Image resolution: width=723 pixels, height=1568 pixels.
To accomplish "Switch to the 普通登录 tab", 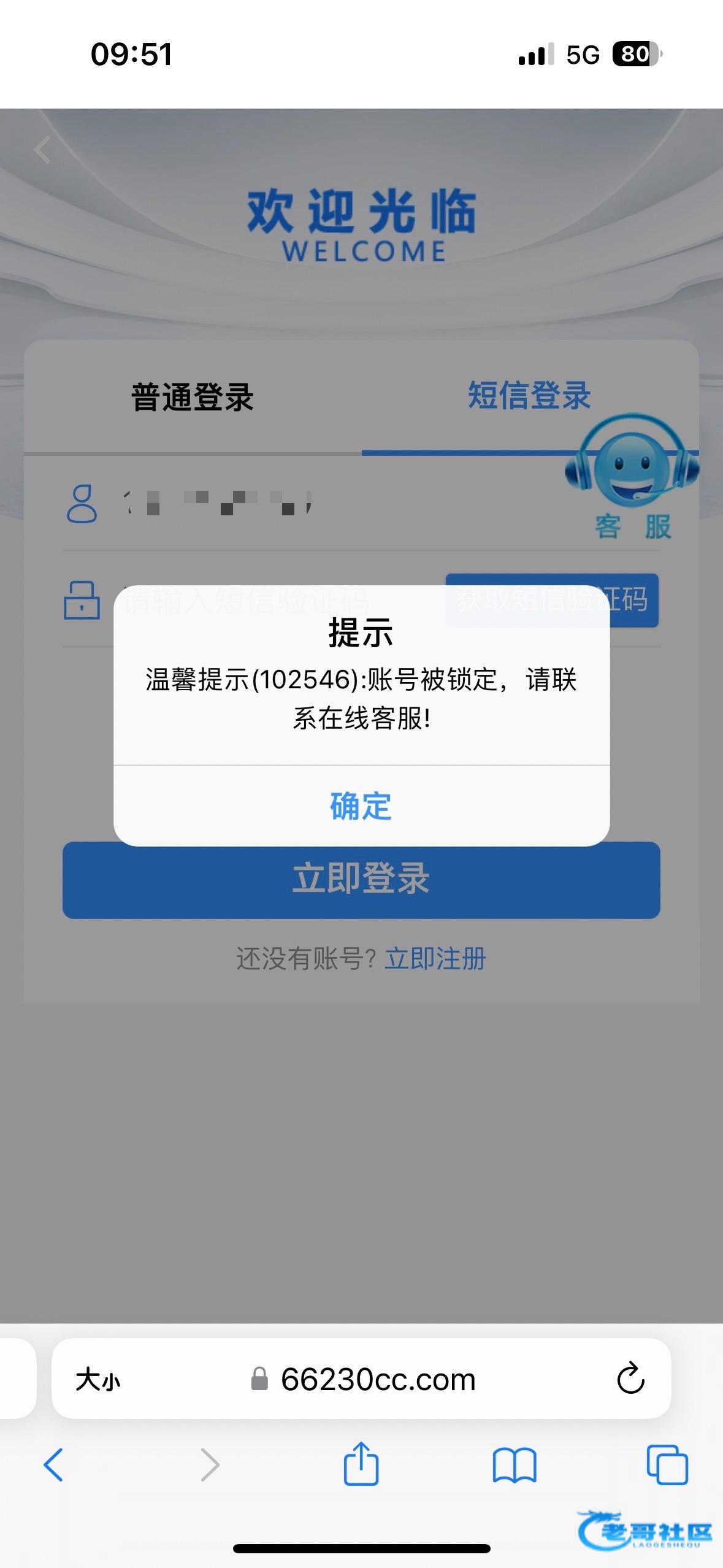I will (193, 397).
